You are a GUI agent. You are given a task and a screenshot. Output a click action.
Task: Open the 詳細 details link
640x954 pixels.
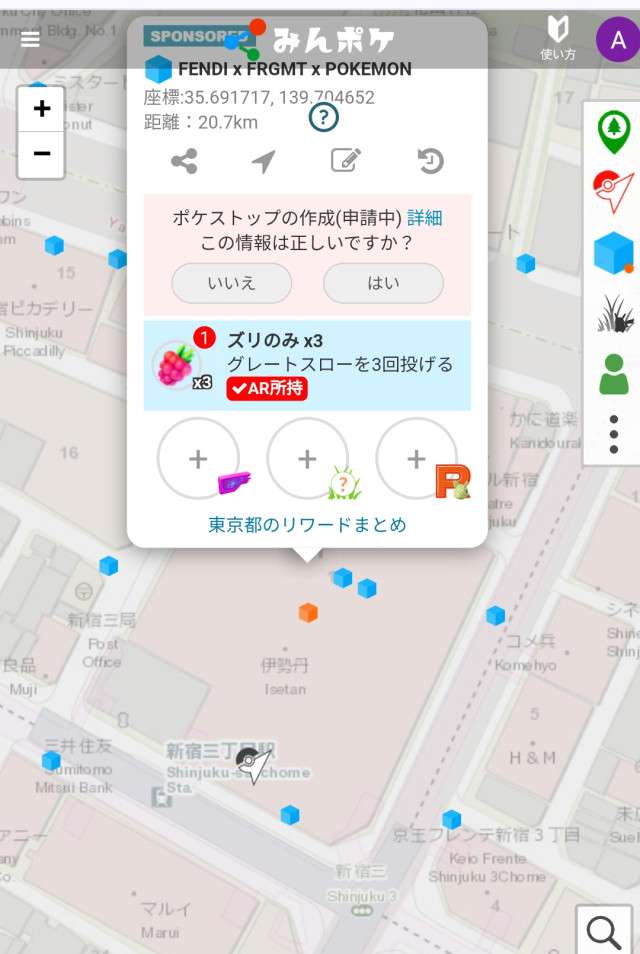tap(424, 218)
